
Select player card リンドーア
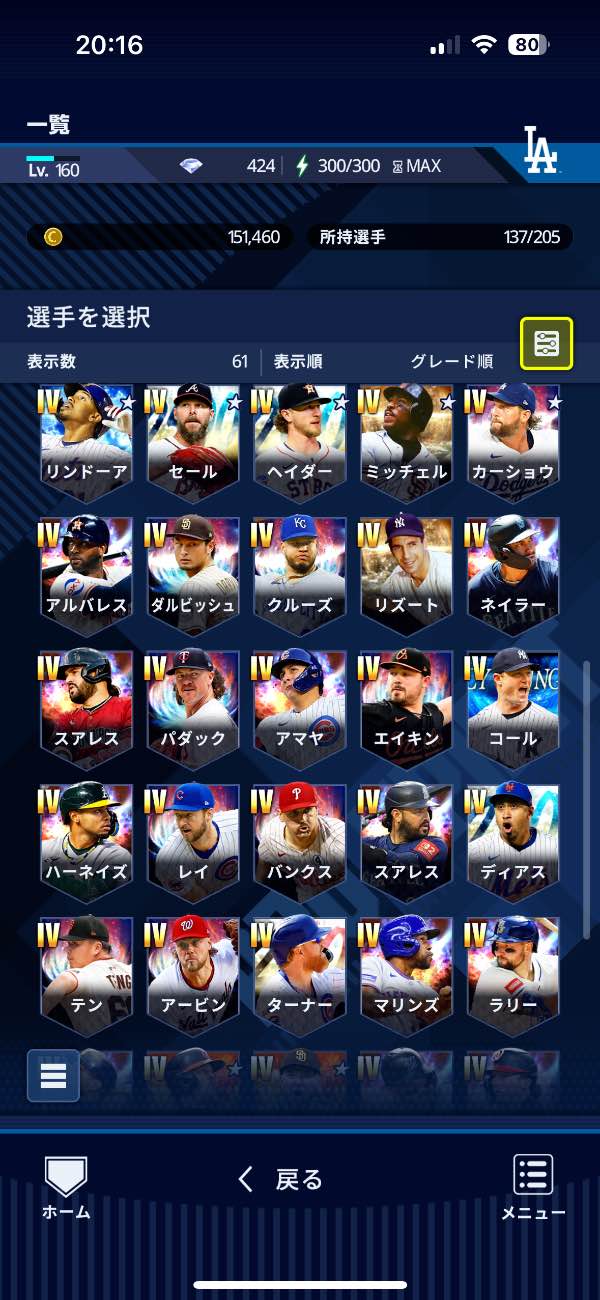point(87,440)
